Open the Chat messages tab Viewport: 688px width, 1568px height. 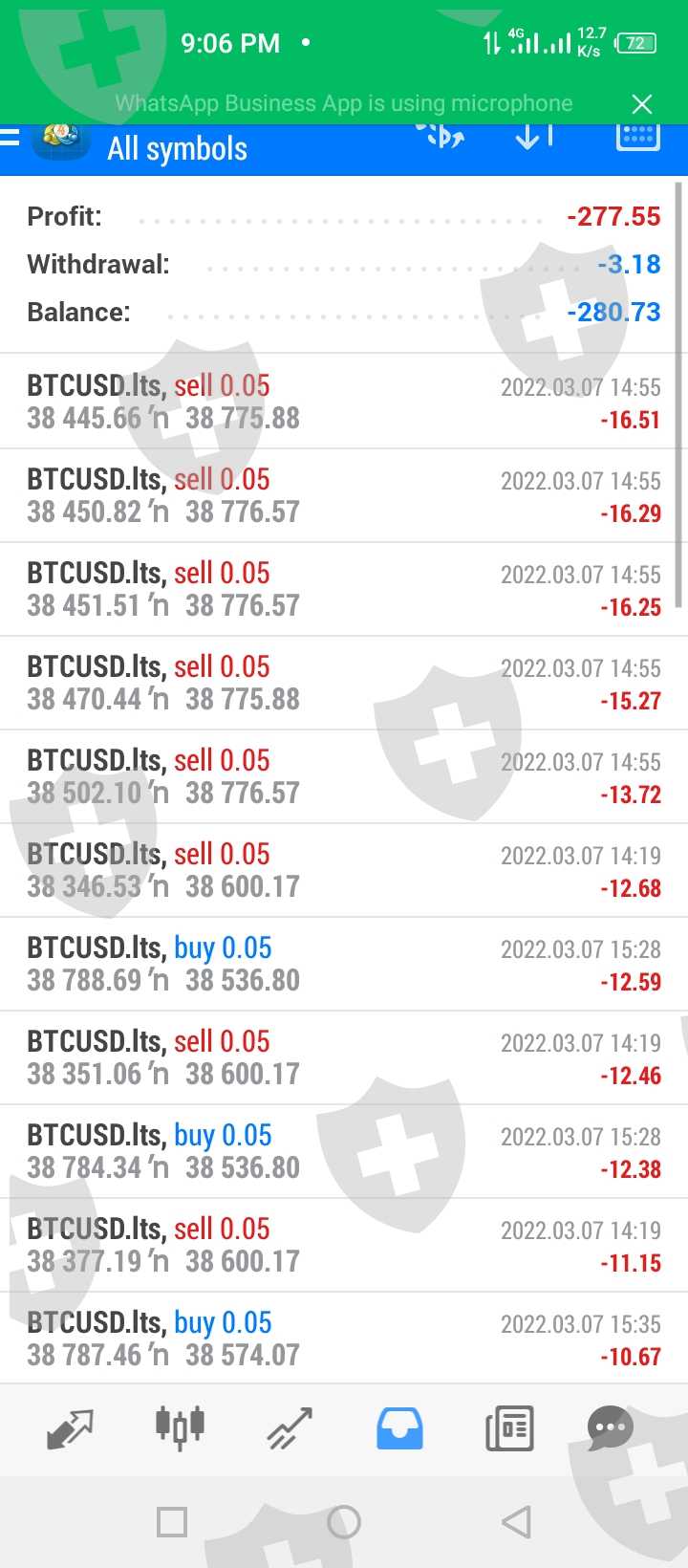[x=611, y=1428]
